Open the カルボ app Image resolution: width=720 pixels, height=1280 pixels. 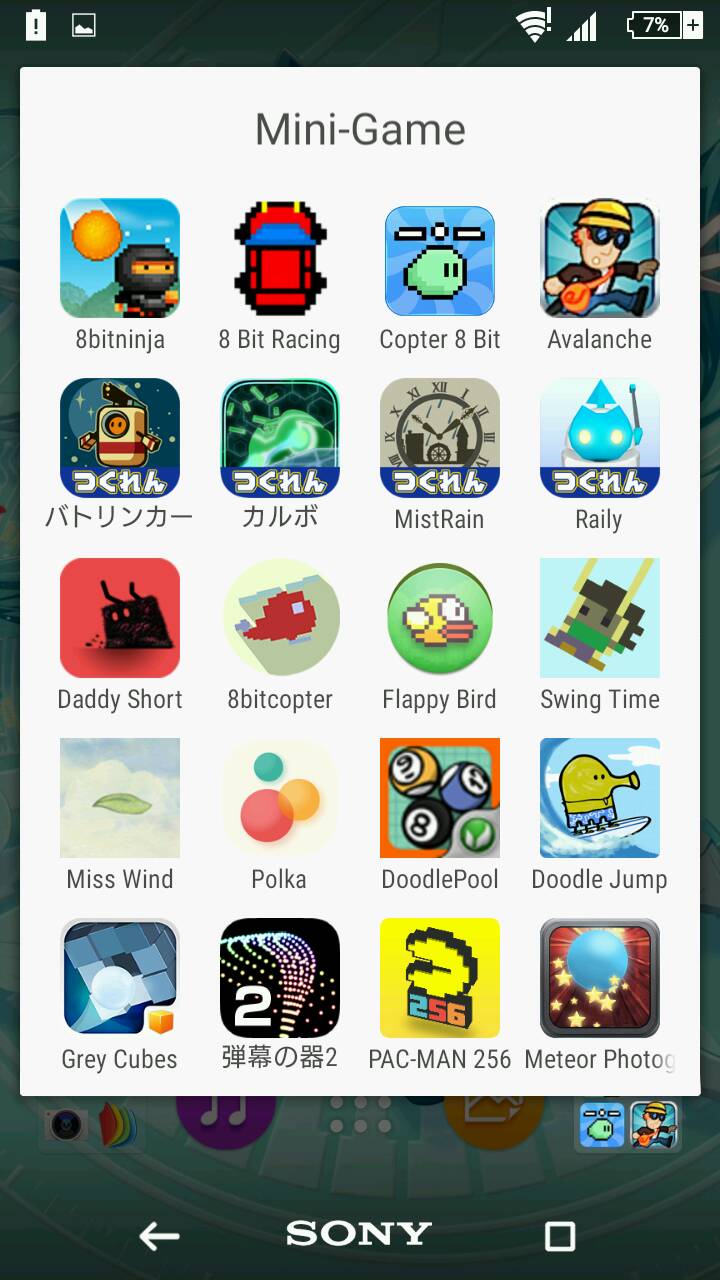coord(280,438)
